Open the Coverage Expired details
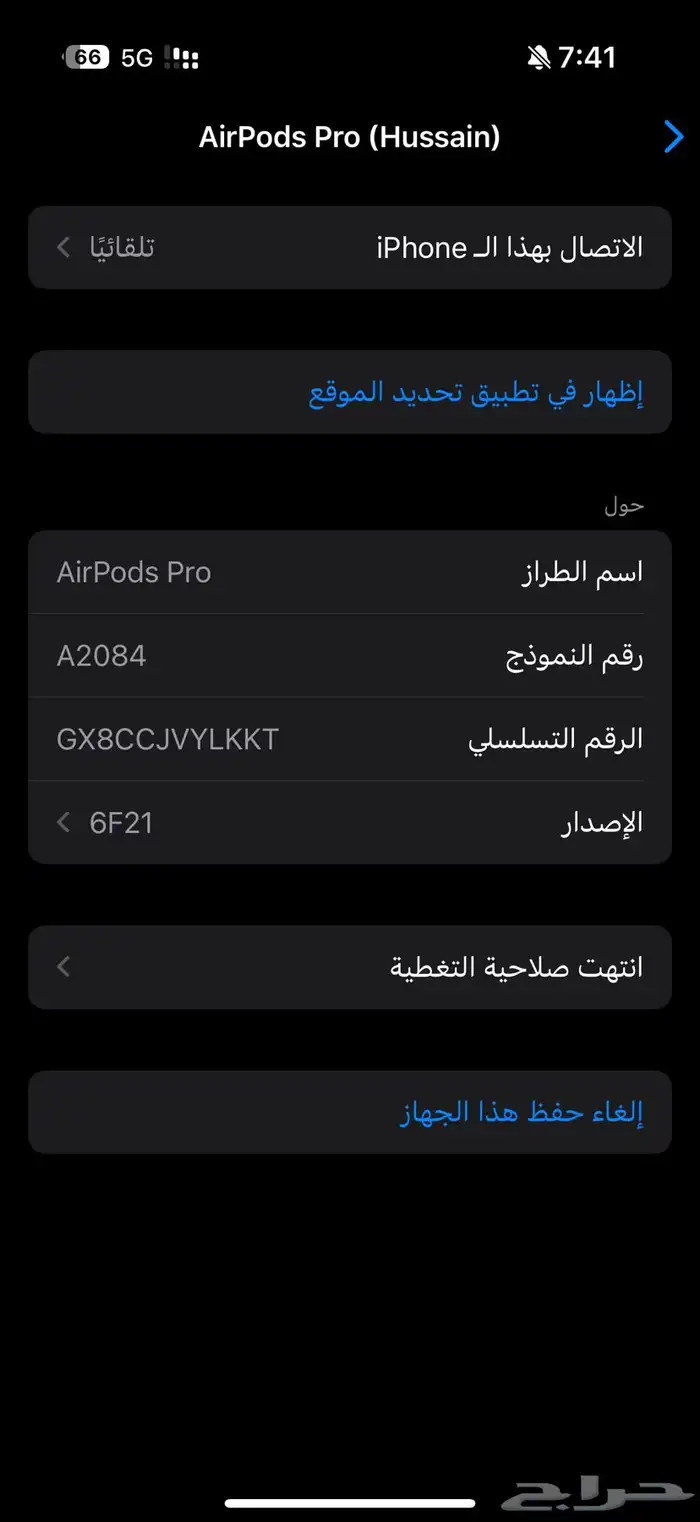Viewport: 700px width, 1522px height. pyautogui.click(x=350, y=967)
